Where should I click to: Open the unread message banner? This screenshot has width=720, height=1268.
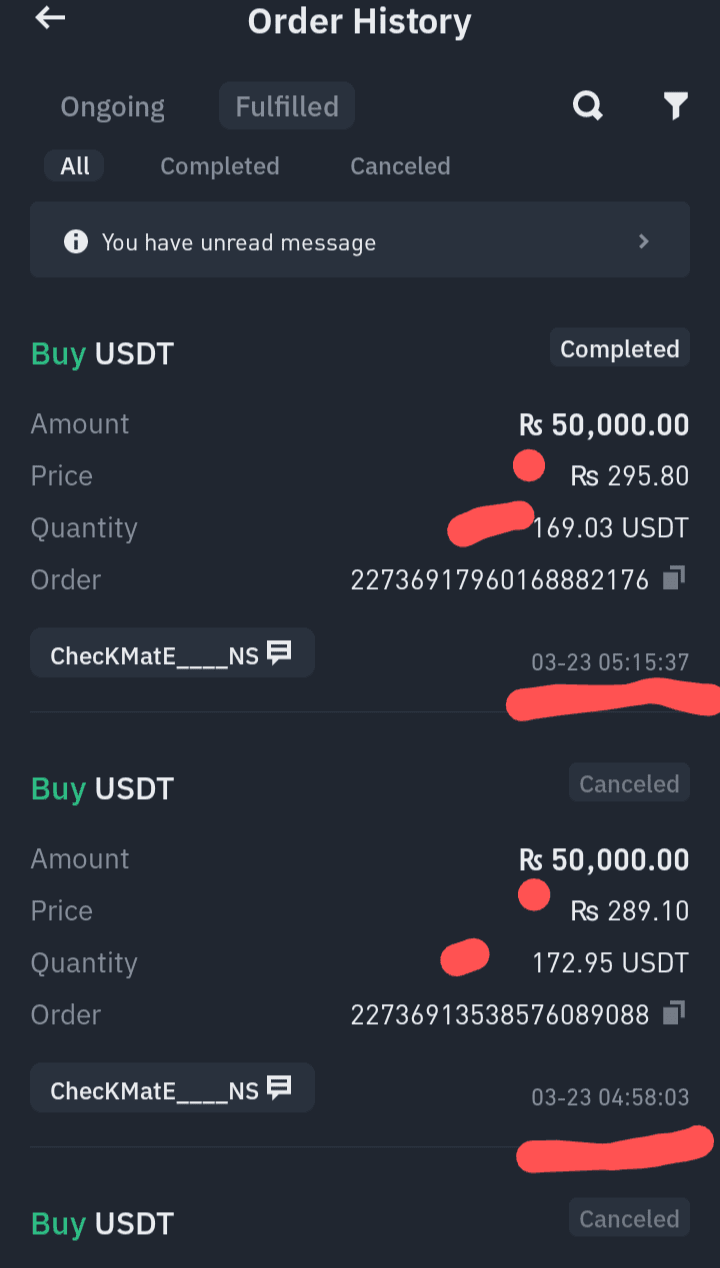pos(360,240)
